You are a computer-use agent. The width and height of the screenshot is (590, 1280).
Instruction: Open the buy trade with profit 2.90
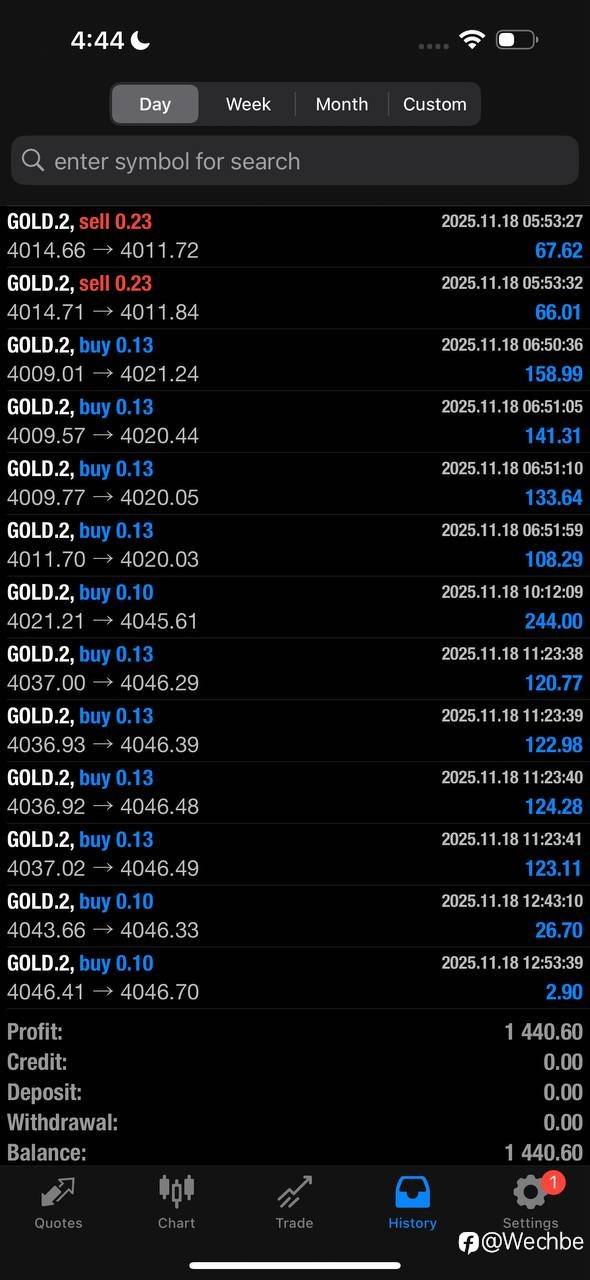295,978
